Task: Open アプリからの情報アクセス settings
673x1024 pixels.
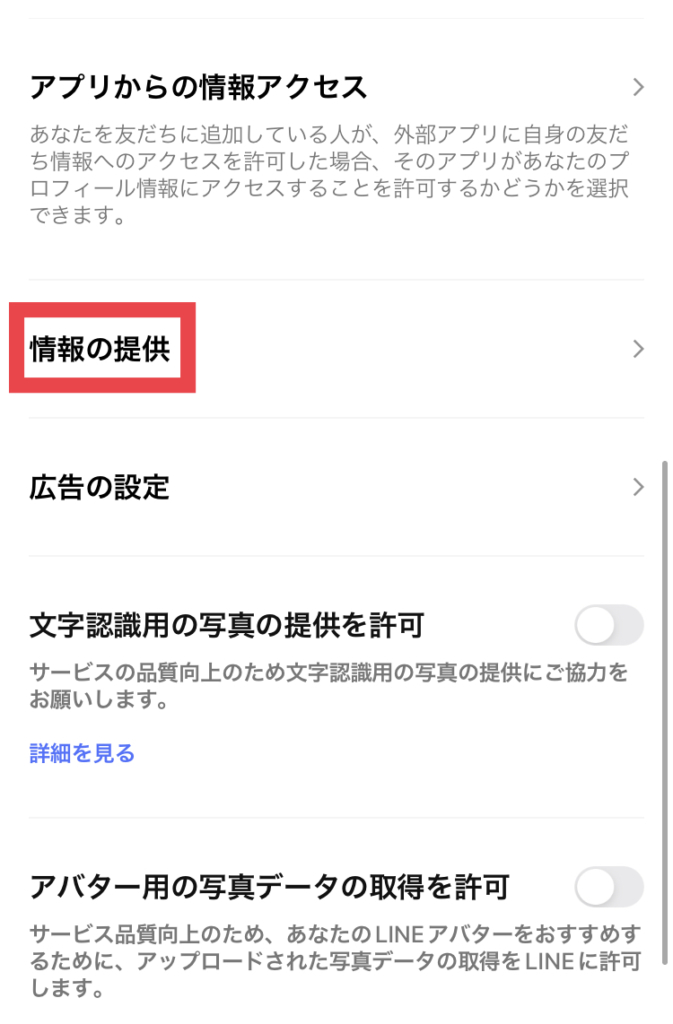Action: point(336,88)
